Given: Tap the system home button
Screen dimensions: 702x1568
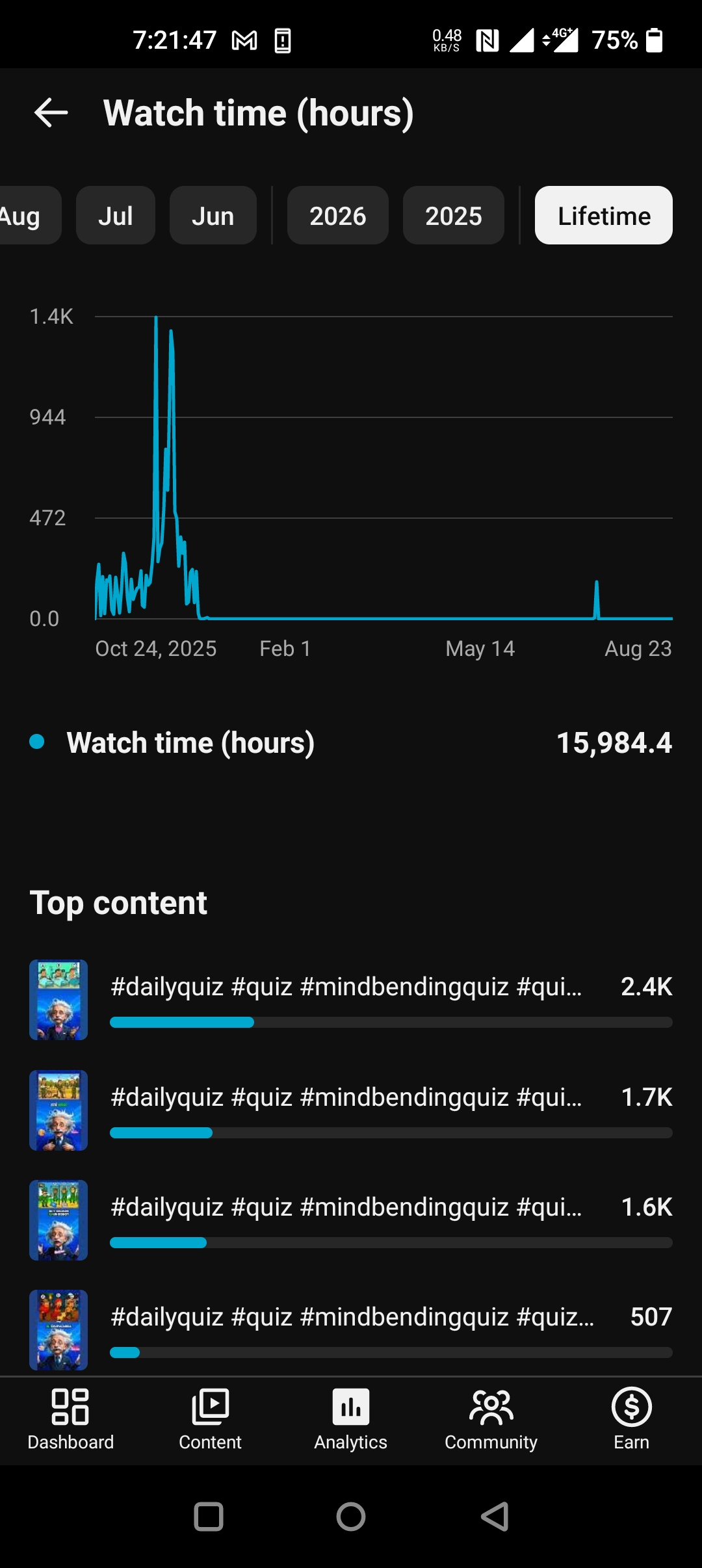Looking at the screenshot, I should click(x=351, y=1517).
